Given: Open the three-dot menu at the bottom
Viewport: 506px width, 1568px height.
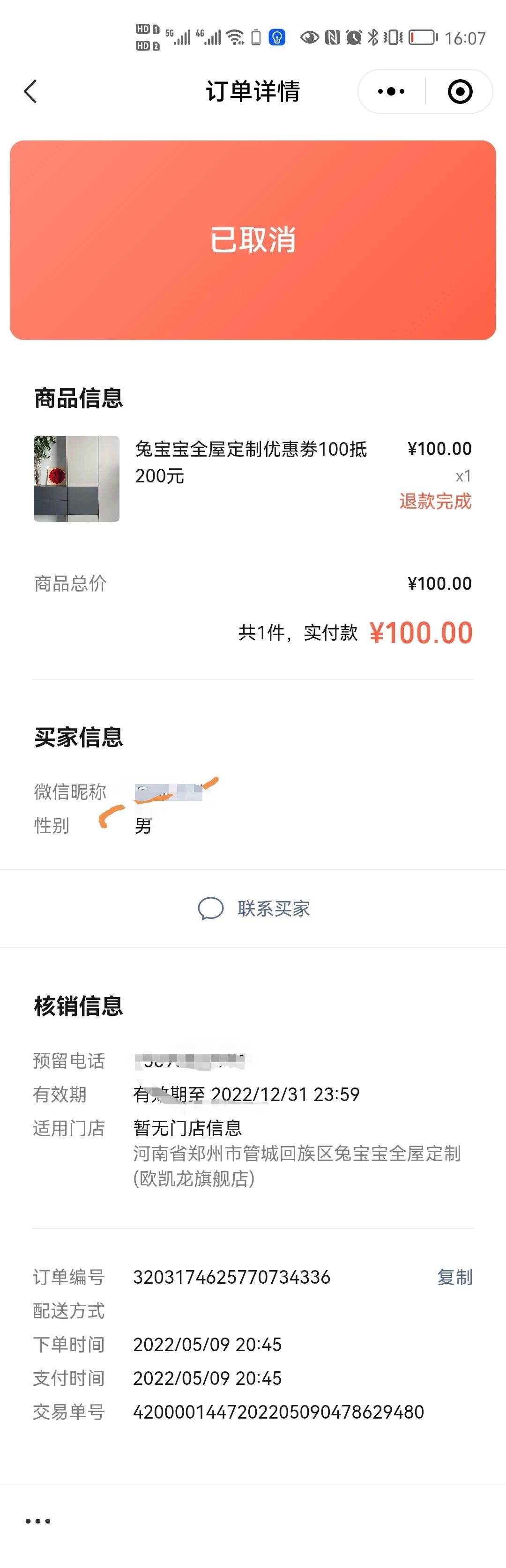Looking at the screenshot, I should (x=38, y=1521).
